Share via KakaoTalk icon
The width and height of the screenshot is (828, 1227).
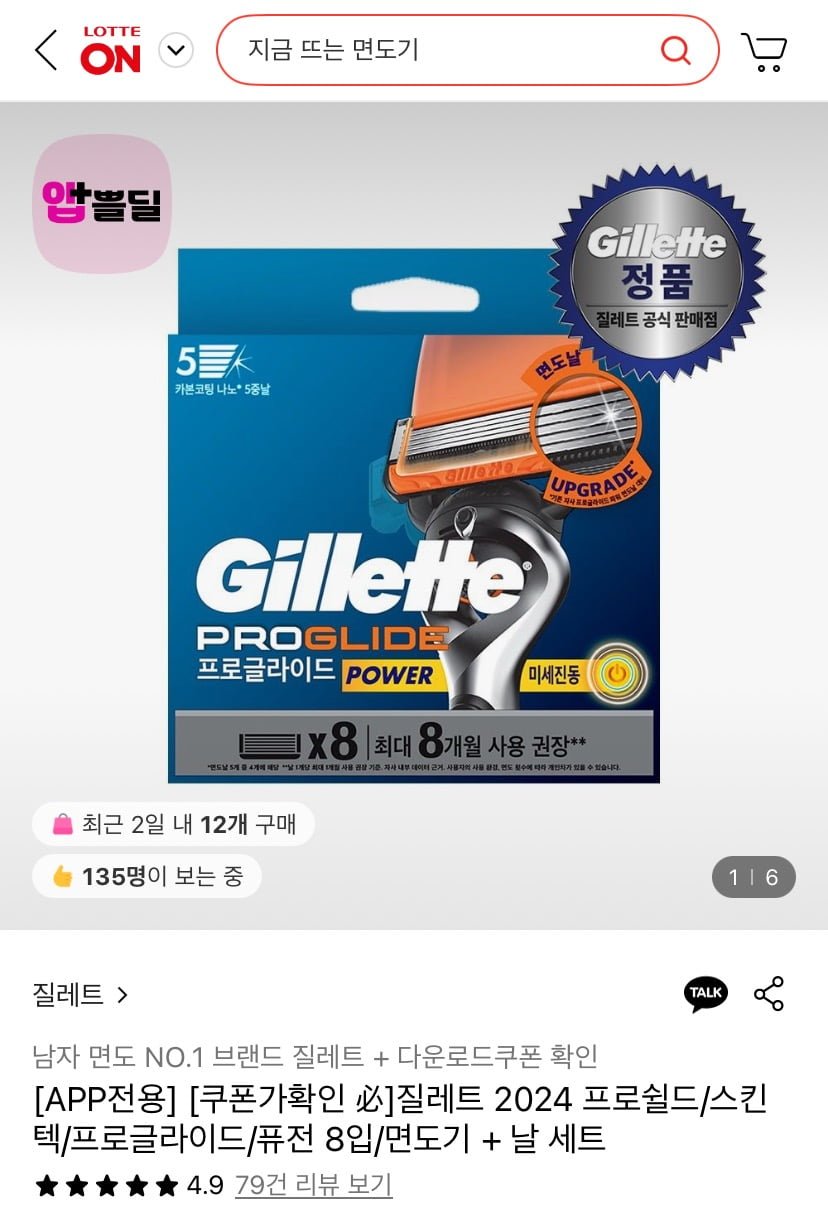coord(706,993)
